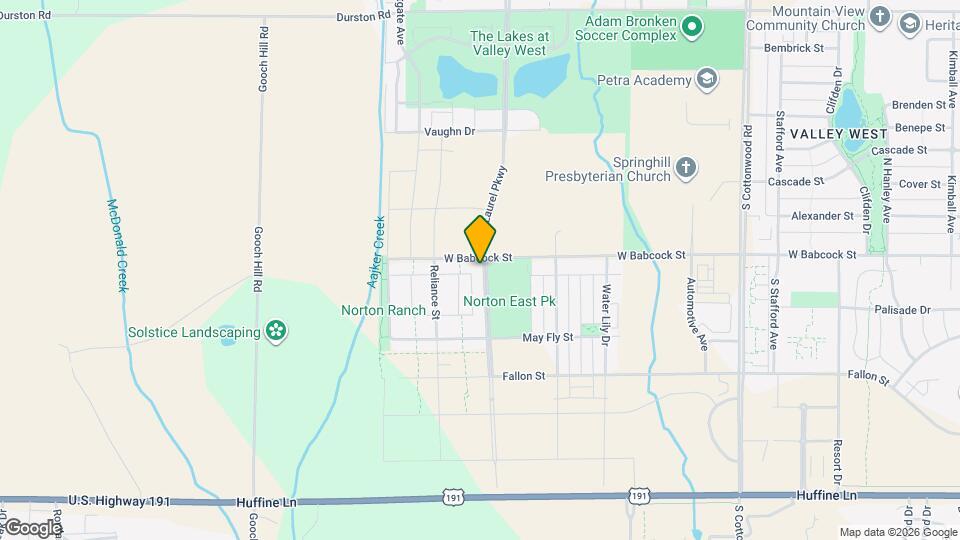Viewport: 960px width, 540px height.
Task: Select the Solstice Landscaping pin
Action: point(276,331)
